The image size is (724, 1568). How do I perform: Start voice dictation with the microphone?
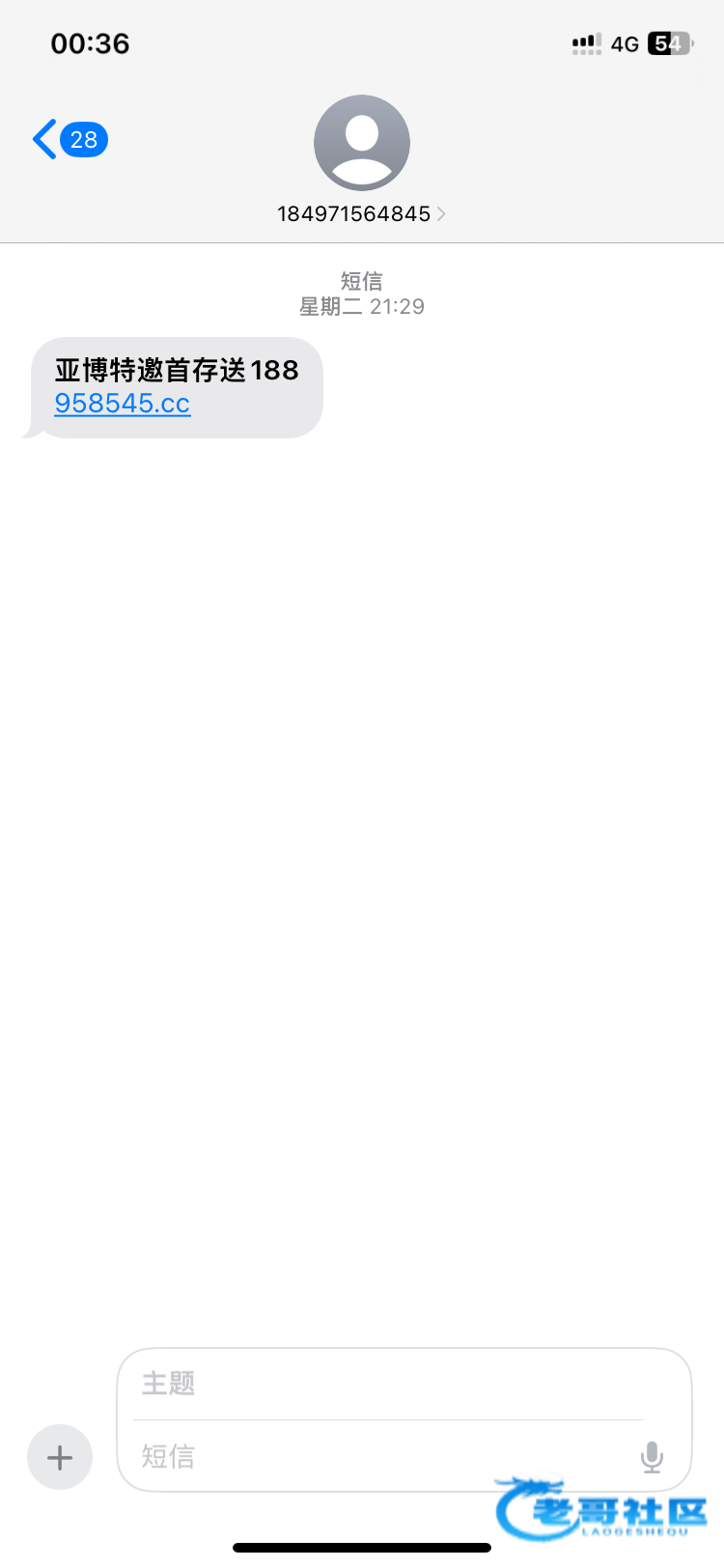point(653,1457)
